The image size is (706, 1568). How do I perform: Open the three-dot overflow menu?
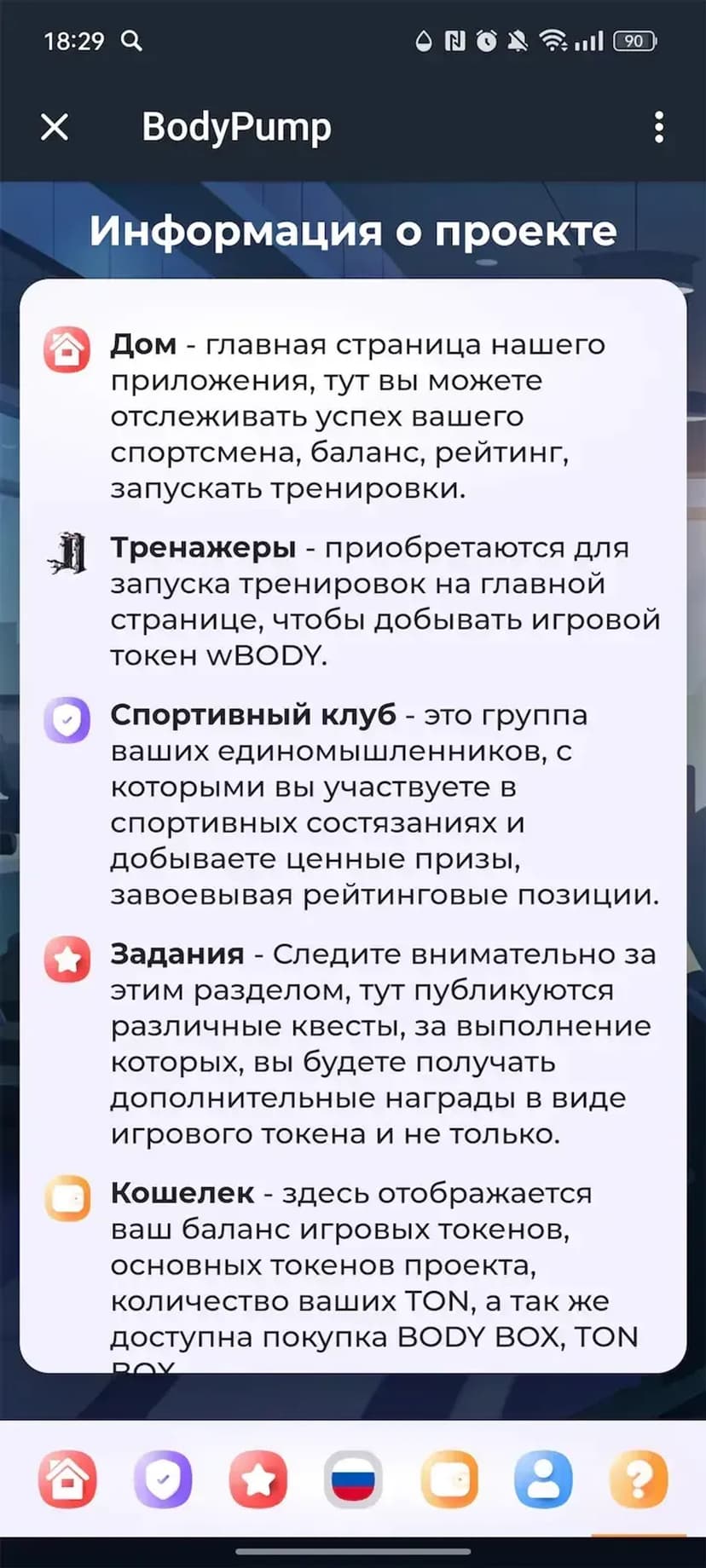(658, 128)
